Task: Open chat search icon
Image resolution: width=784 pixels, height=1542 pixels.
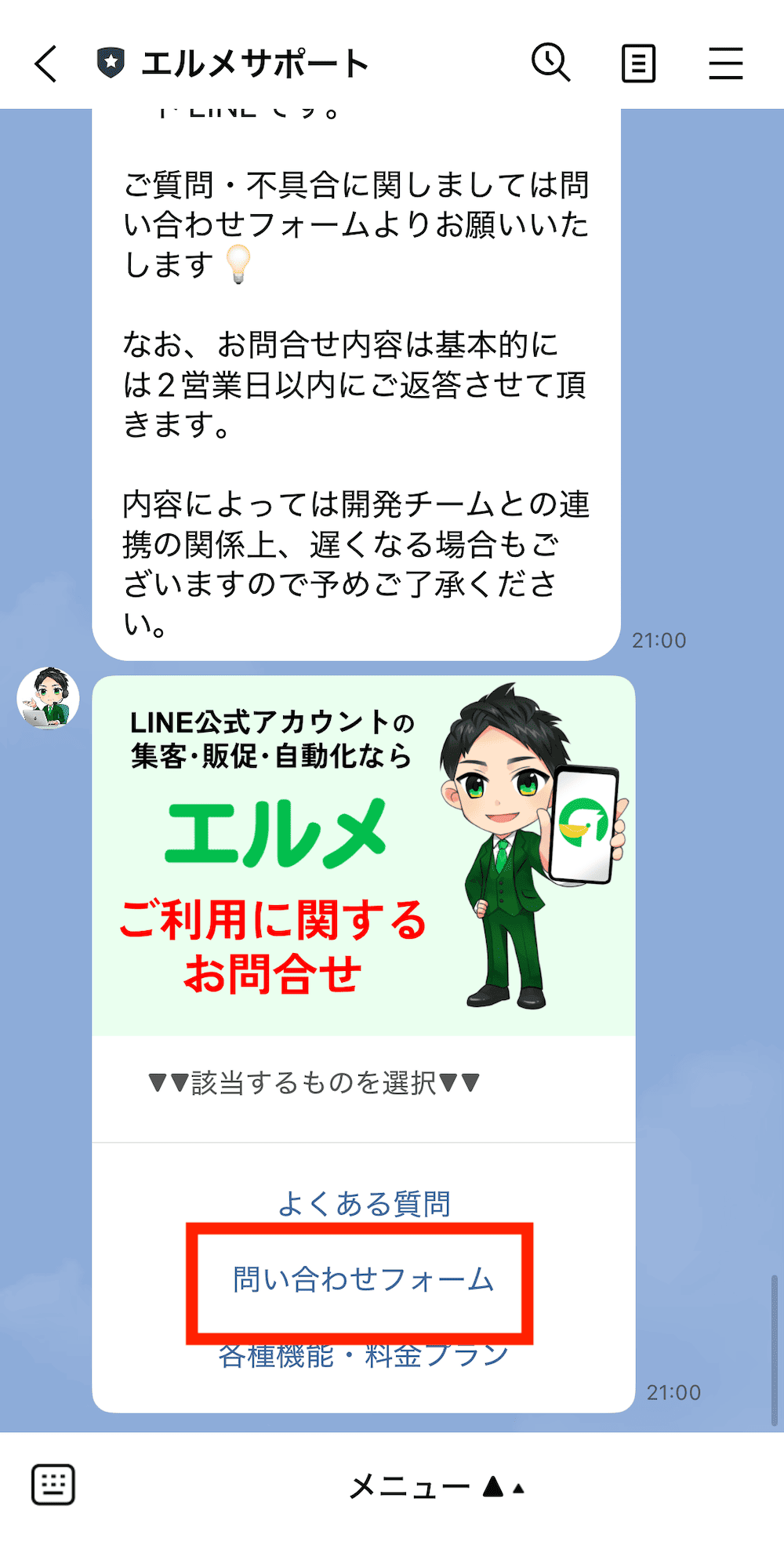Action: pos(550,63)
